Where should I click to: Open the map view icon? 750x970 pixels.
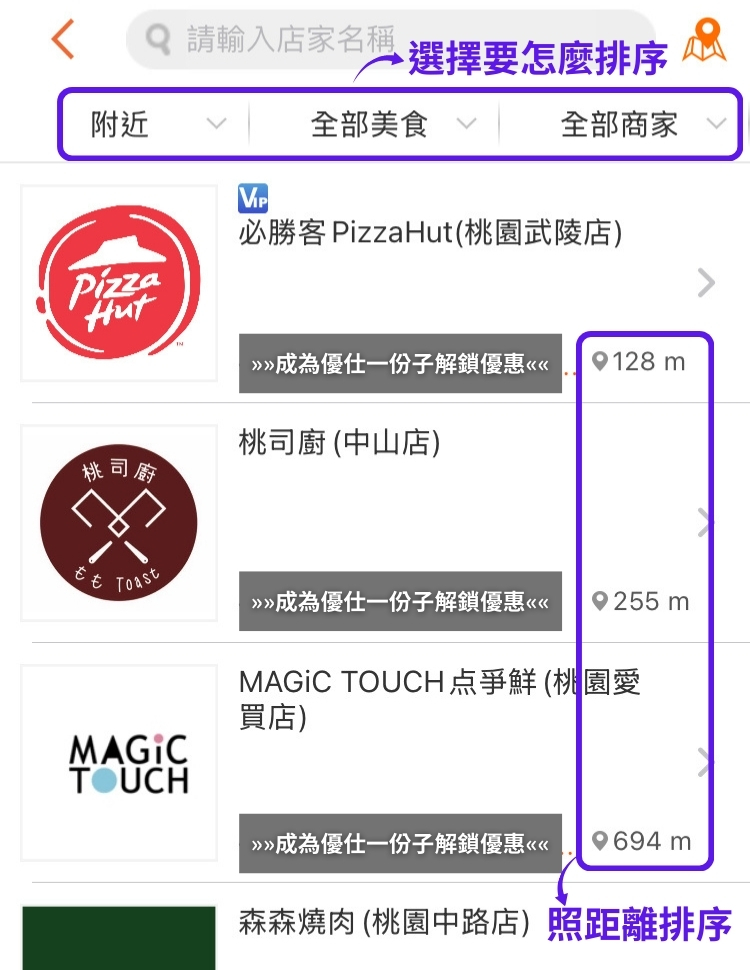tap(704, 40)
